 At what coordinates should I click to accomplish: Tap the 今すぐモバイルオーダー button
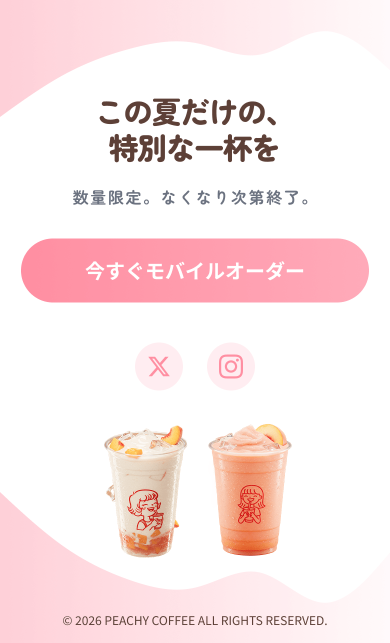[195, 271]
